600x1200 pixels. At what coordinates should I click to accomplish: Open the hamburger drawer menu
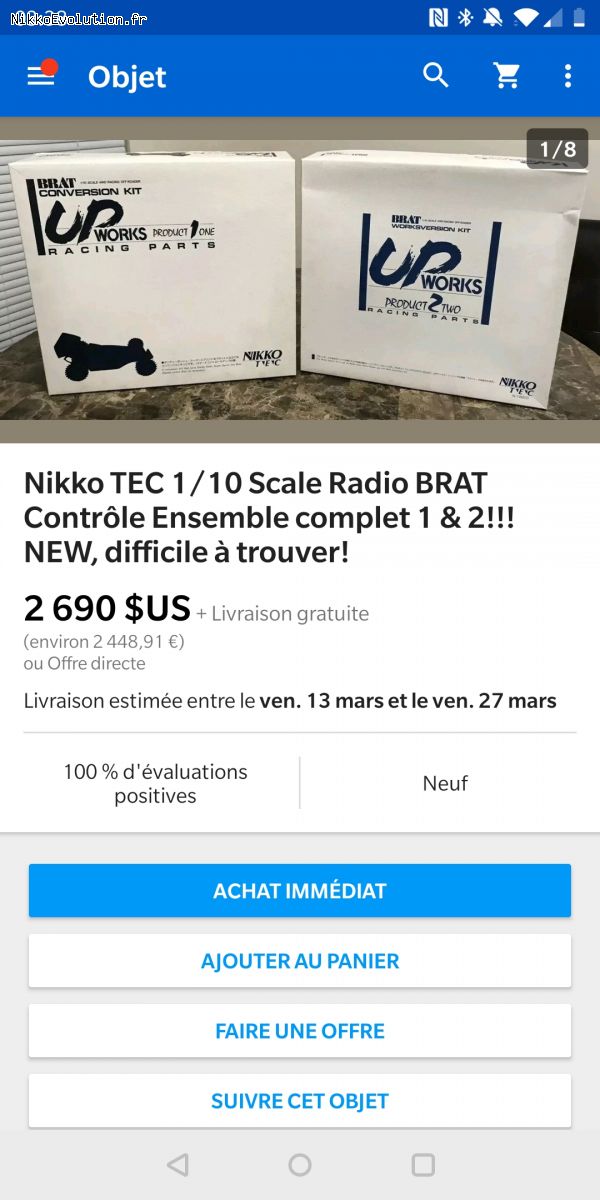(x=40, y=76)
